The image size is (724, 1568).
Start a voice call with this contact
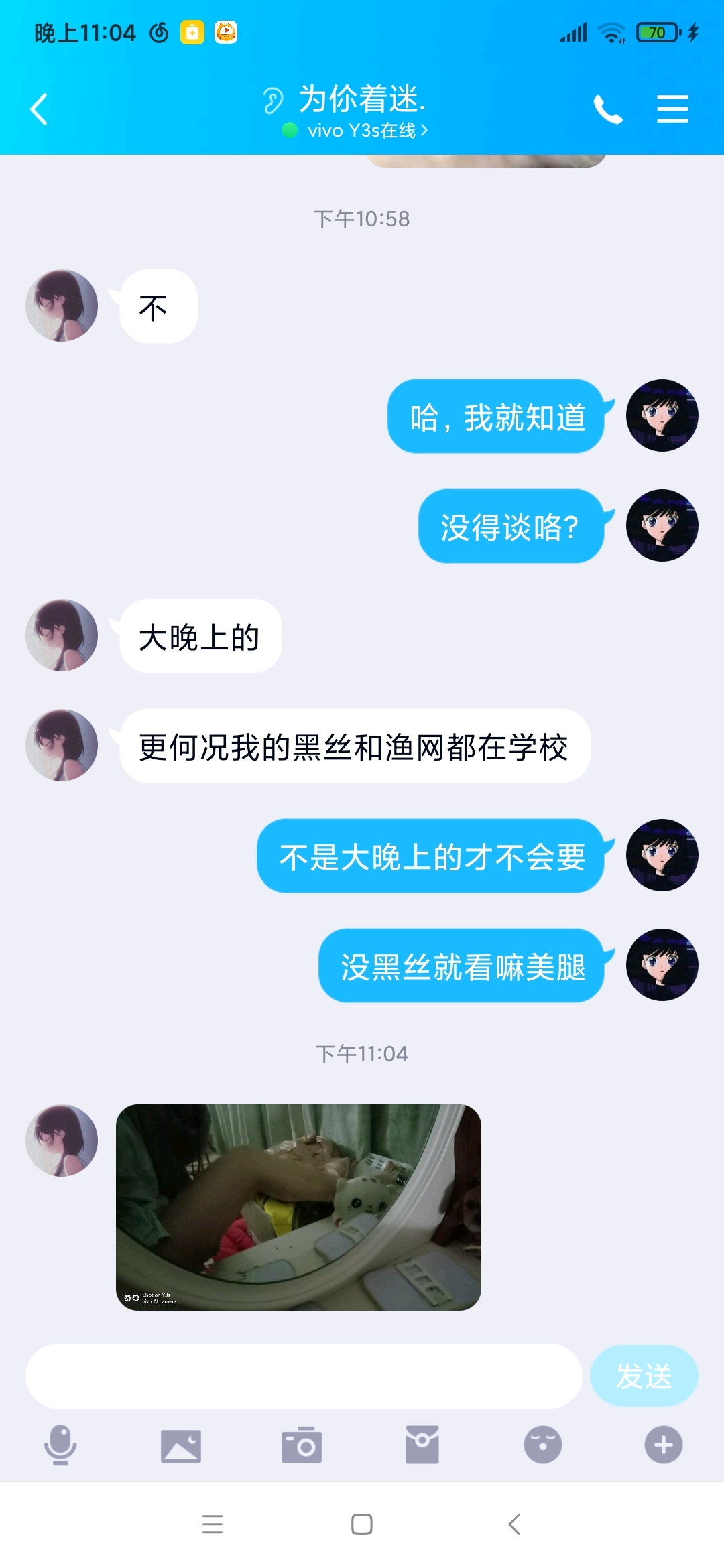(x=607, y=109)
